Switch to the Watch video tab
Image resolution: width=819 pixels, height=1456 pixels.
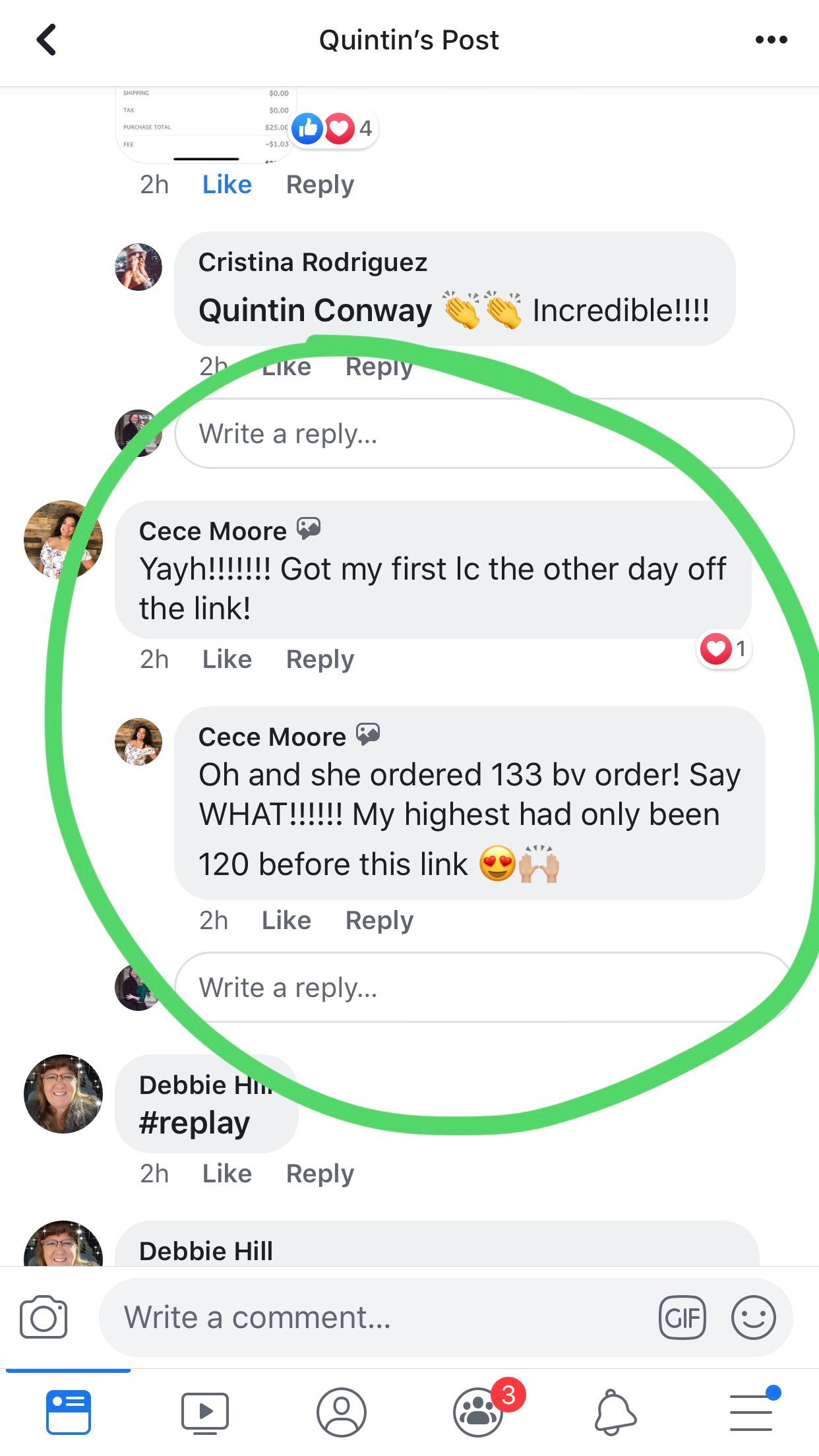[x=205, y=1413]
